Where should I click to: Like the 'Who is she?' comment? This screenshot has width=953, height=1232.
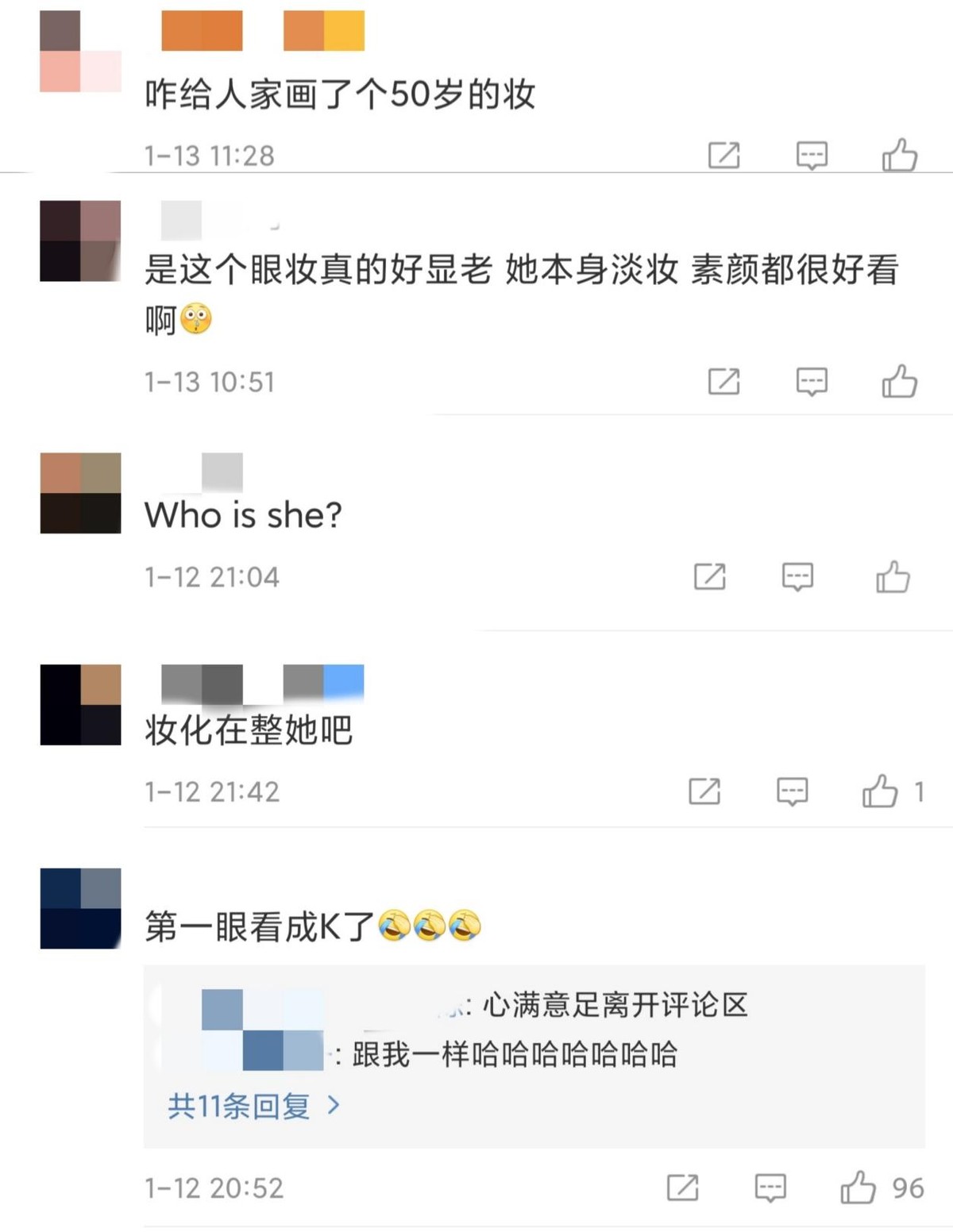893,577
